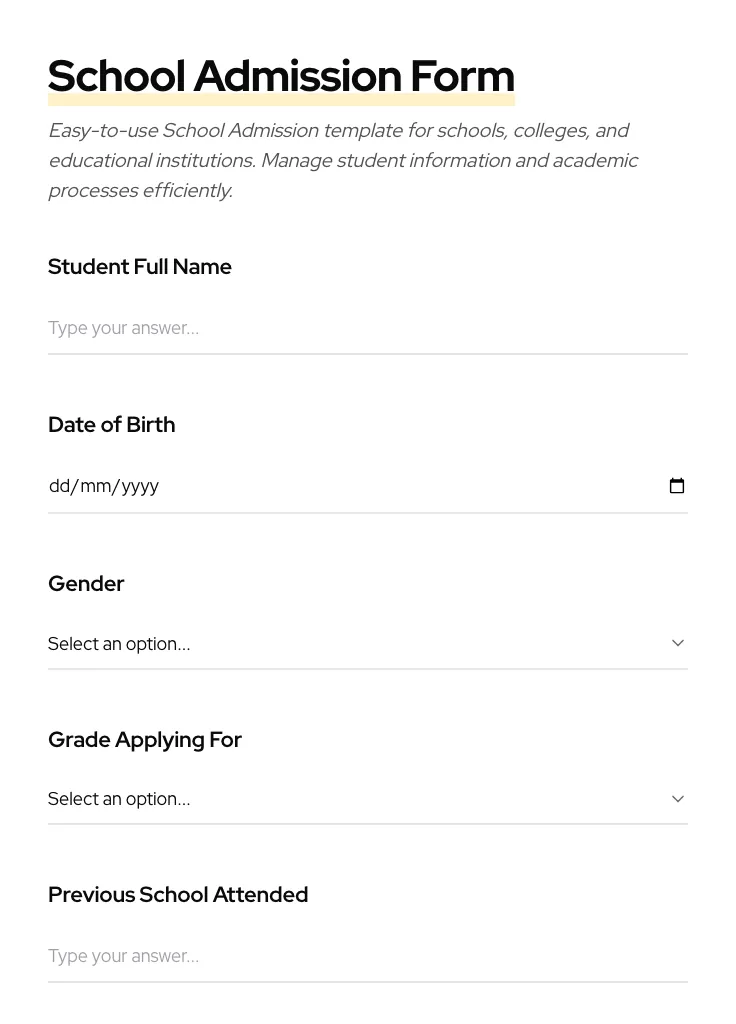This screenshot has height=1024, width=736.
Task: Click the Gender label text
Action: pyautogui.click(x=86, y=583)
